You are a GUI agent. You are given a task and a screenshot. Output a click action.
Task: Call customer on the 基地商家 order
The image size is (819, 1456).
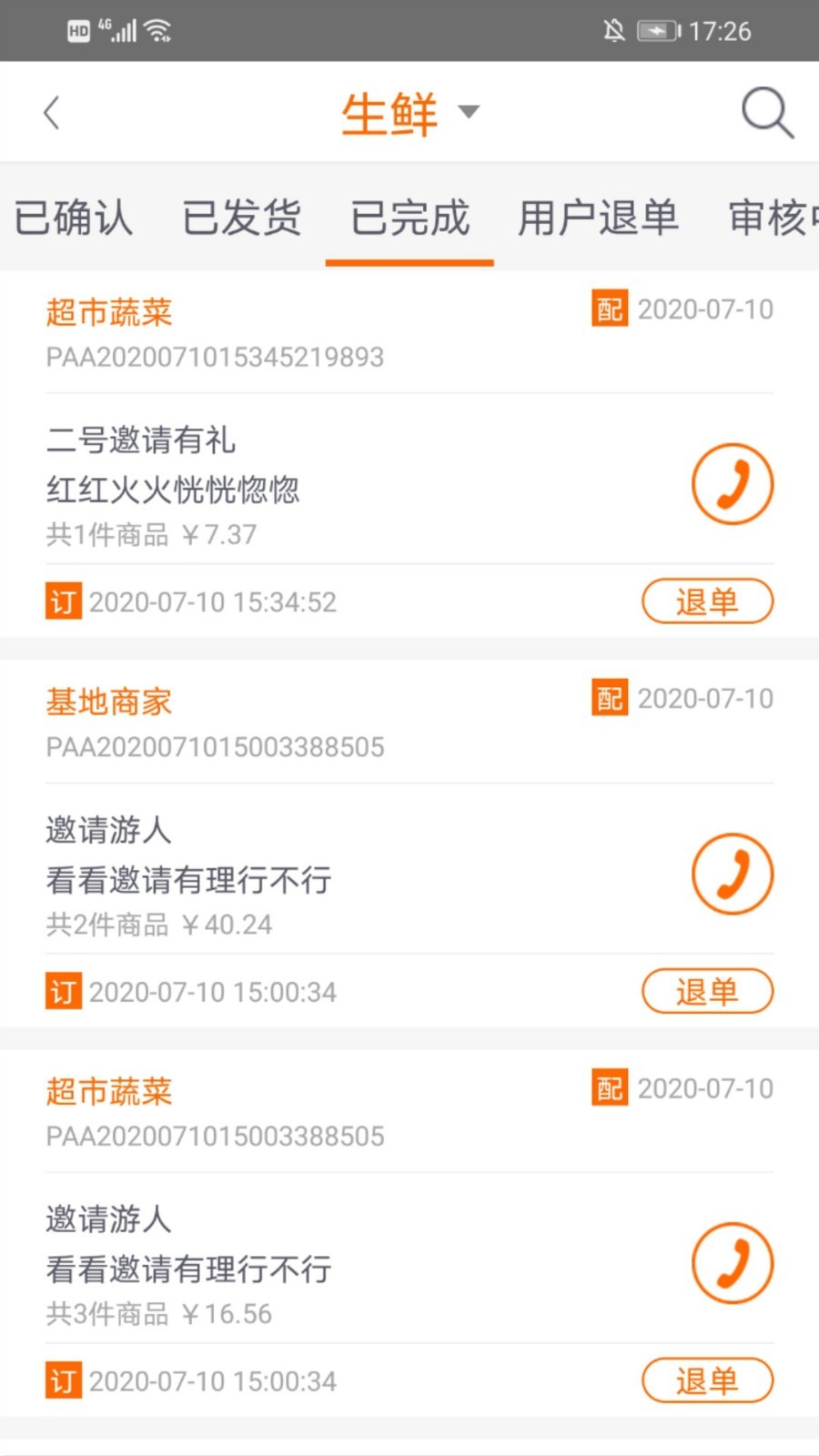pos(732,873)
